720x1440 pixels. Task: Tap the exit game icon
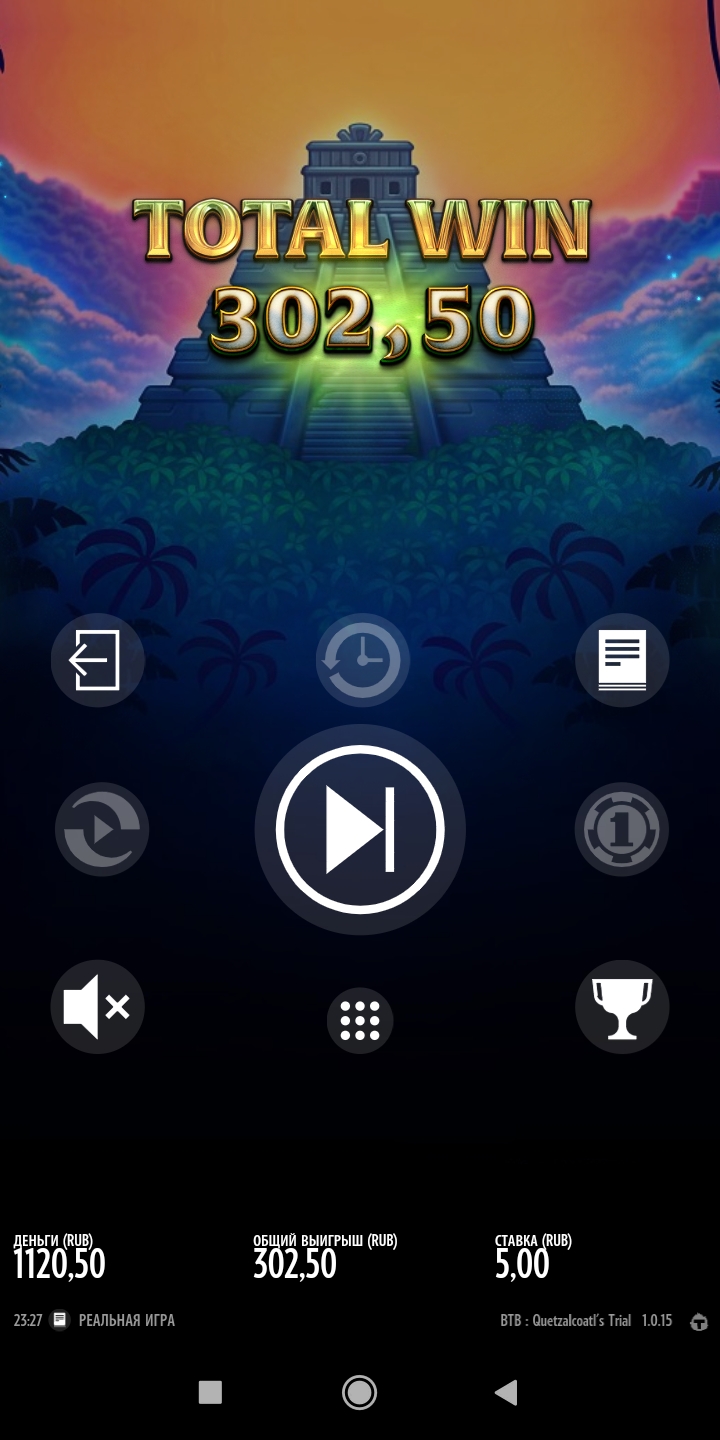pyautogui.click(x=97, y=660)
